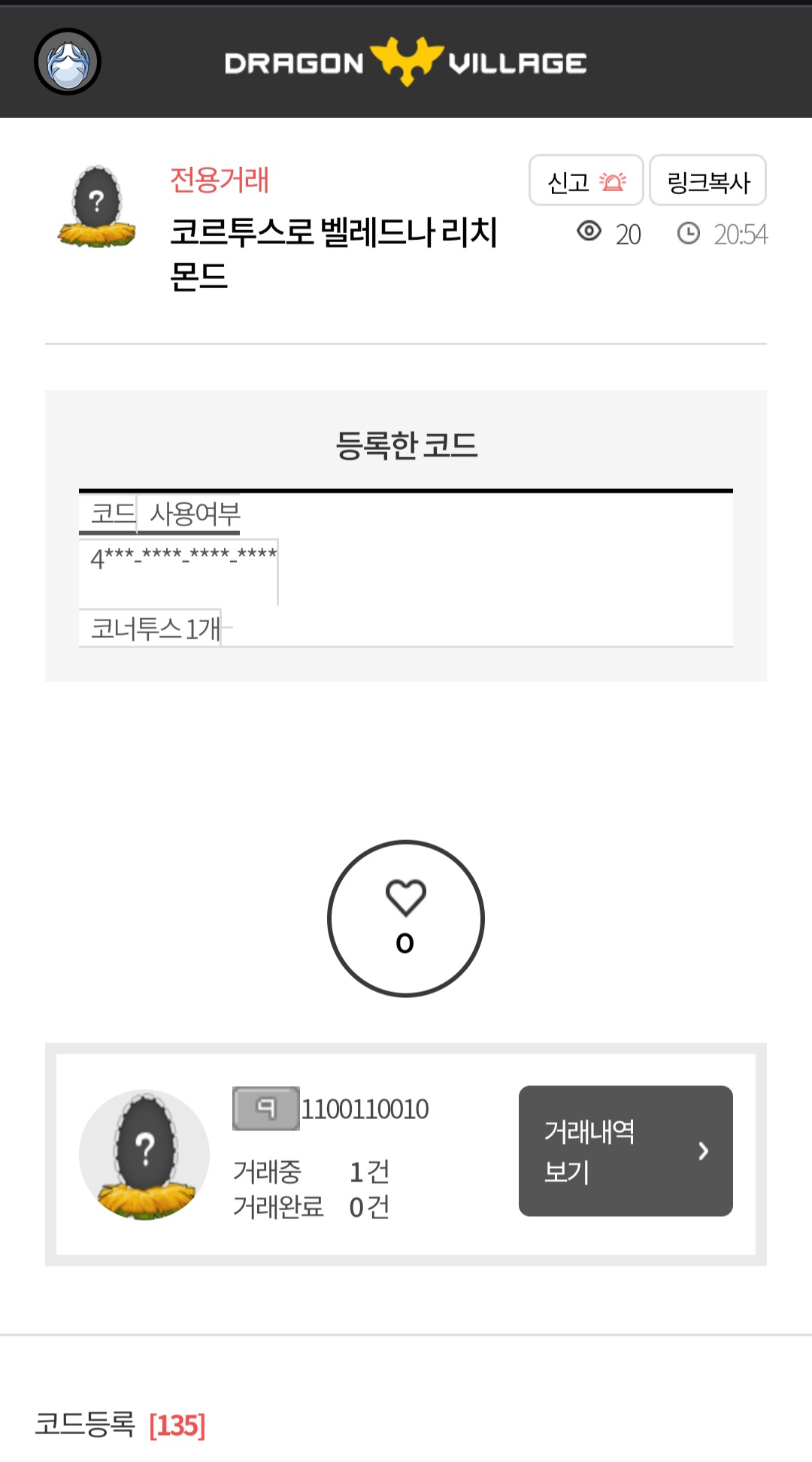Copy the link with 링크복사

707,180
